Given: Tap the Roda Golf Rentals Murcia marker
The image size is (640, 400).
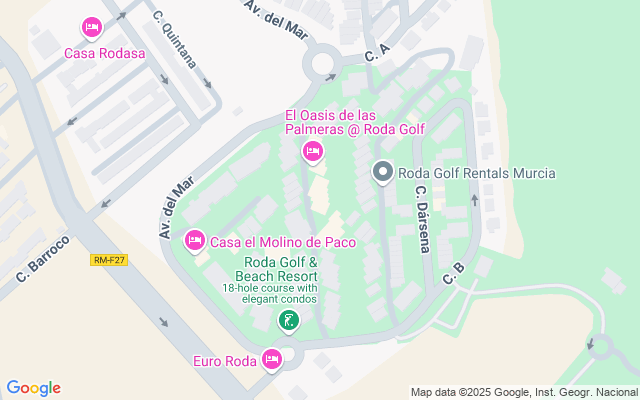Looking at the screenshot, I should pyautogui.click(x=382, y=173).
